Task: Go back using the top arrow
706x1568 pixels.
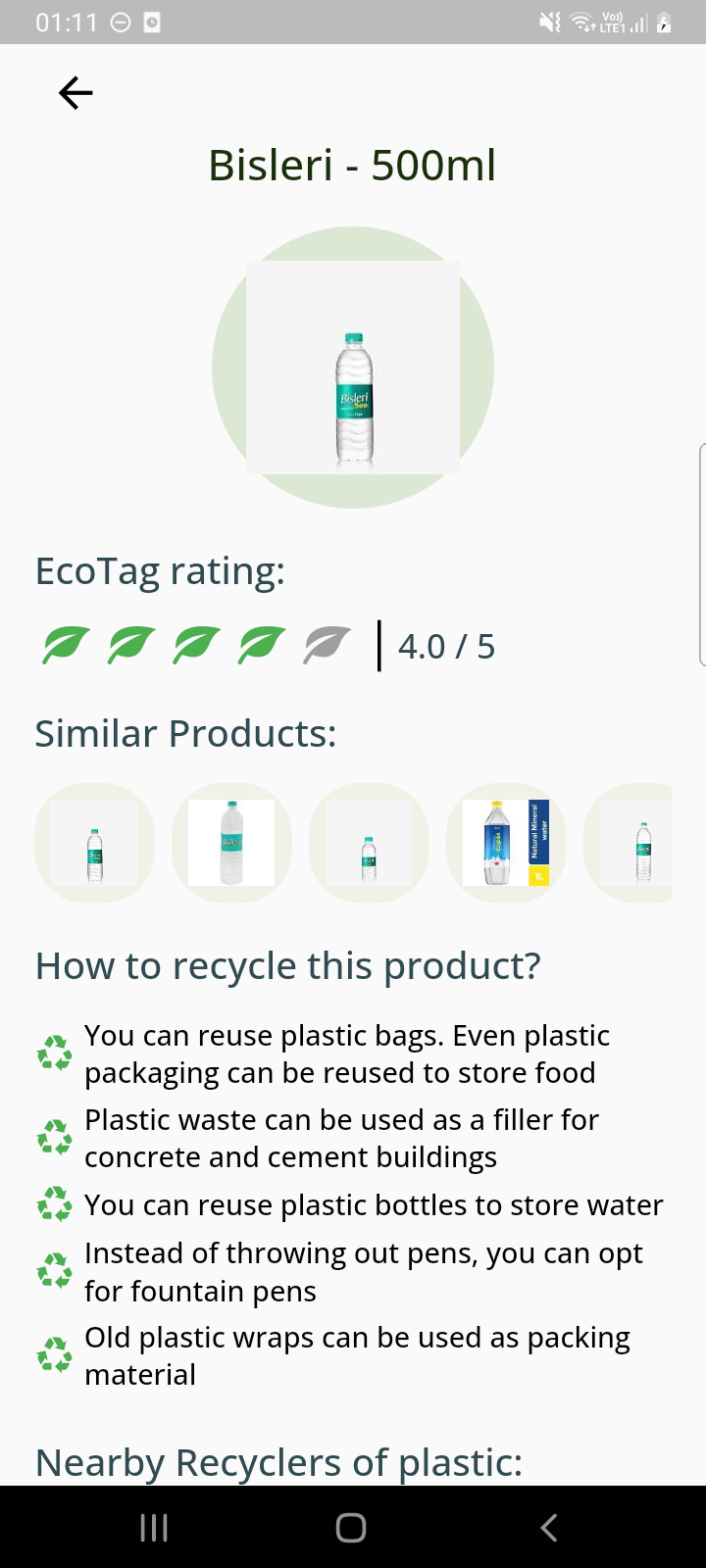Action: coord(76,93)
